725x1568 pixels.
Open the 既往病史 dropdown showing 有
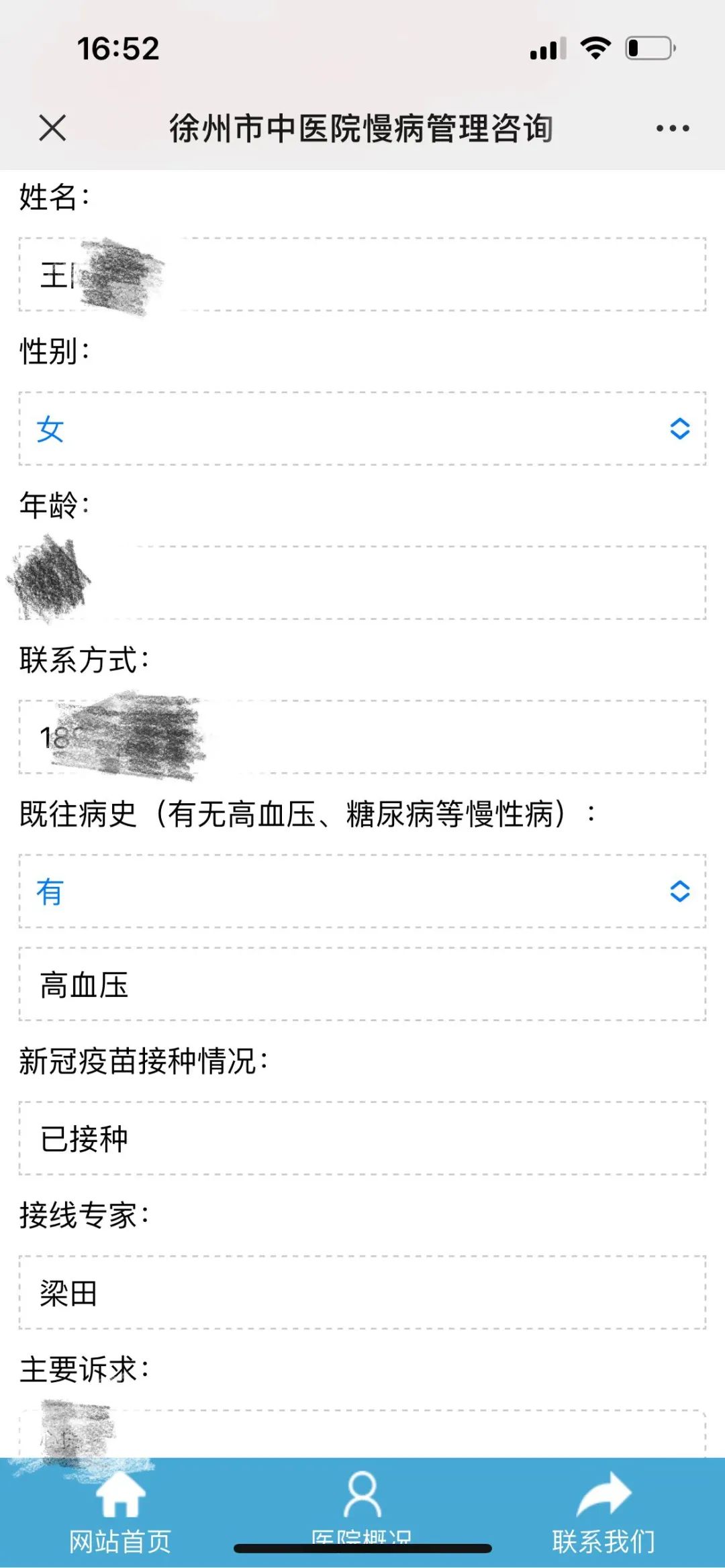tap(362, 891)
